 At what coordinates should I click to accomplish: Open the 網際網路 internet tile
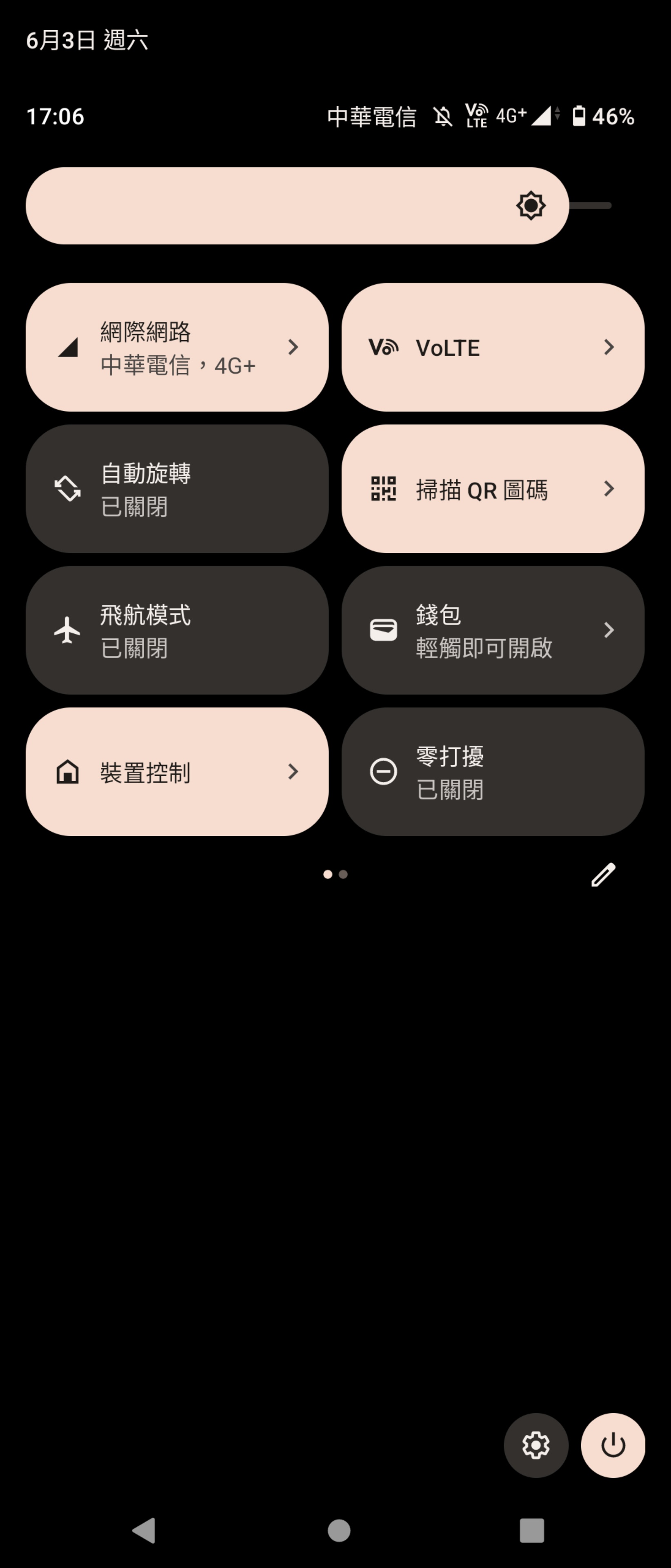tap(176, 347)
